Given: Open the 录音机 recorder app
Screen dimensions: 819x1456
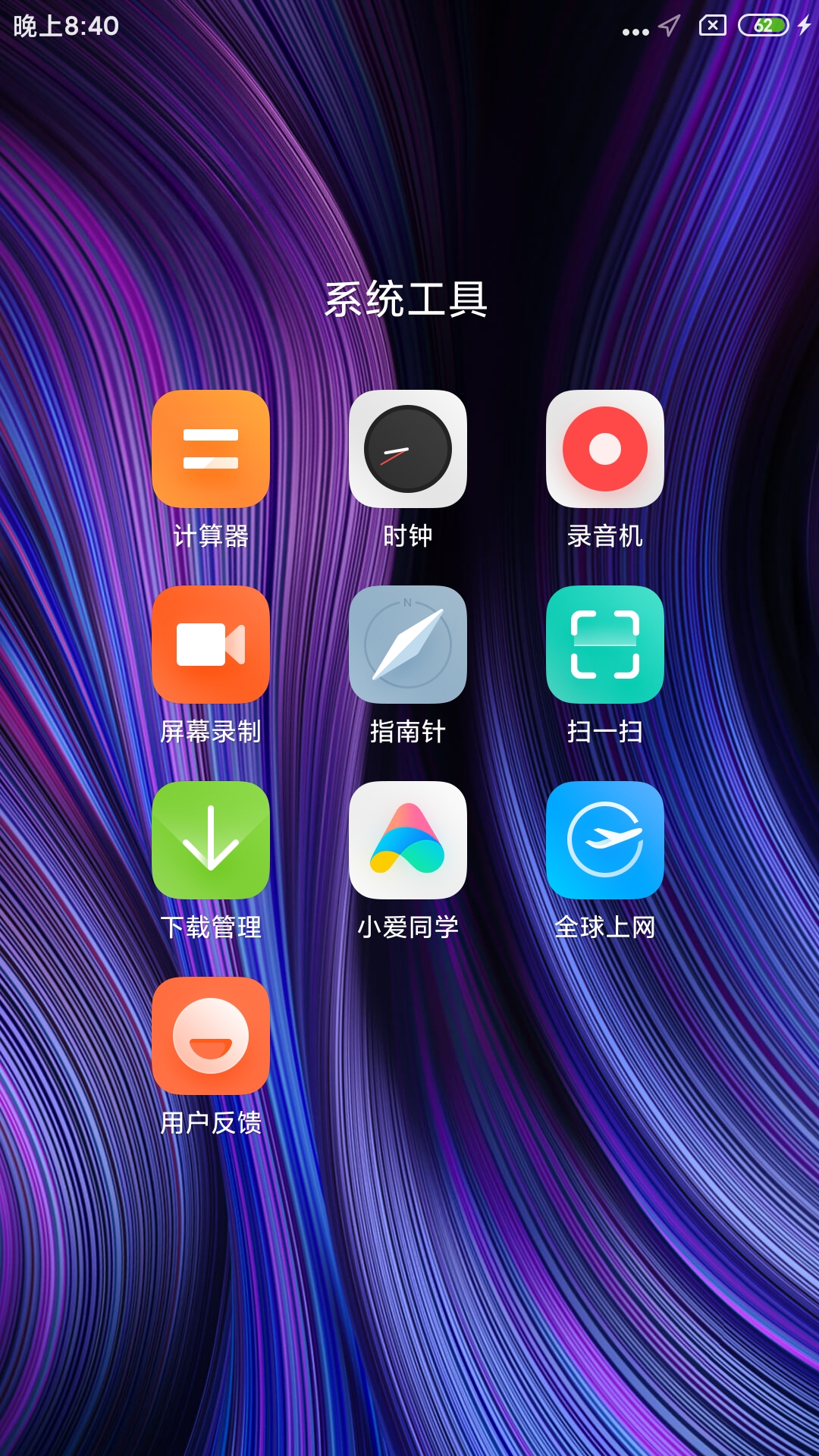Looking at the screenshot, I should pyautogui.click(x=605, y=449).
